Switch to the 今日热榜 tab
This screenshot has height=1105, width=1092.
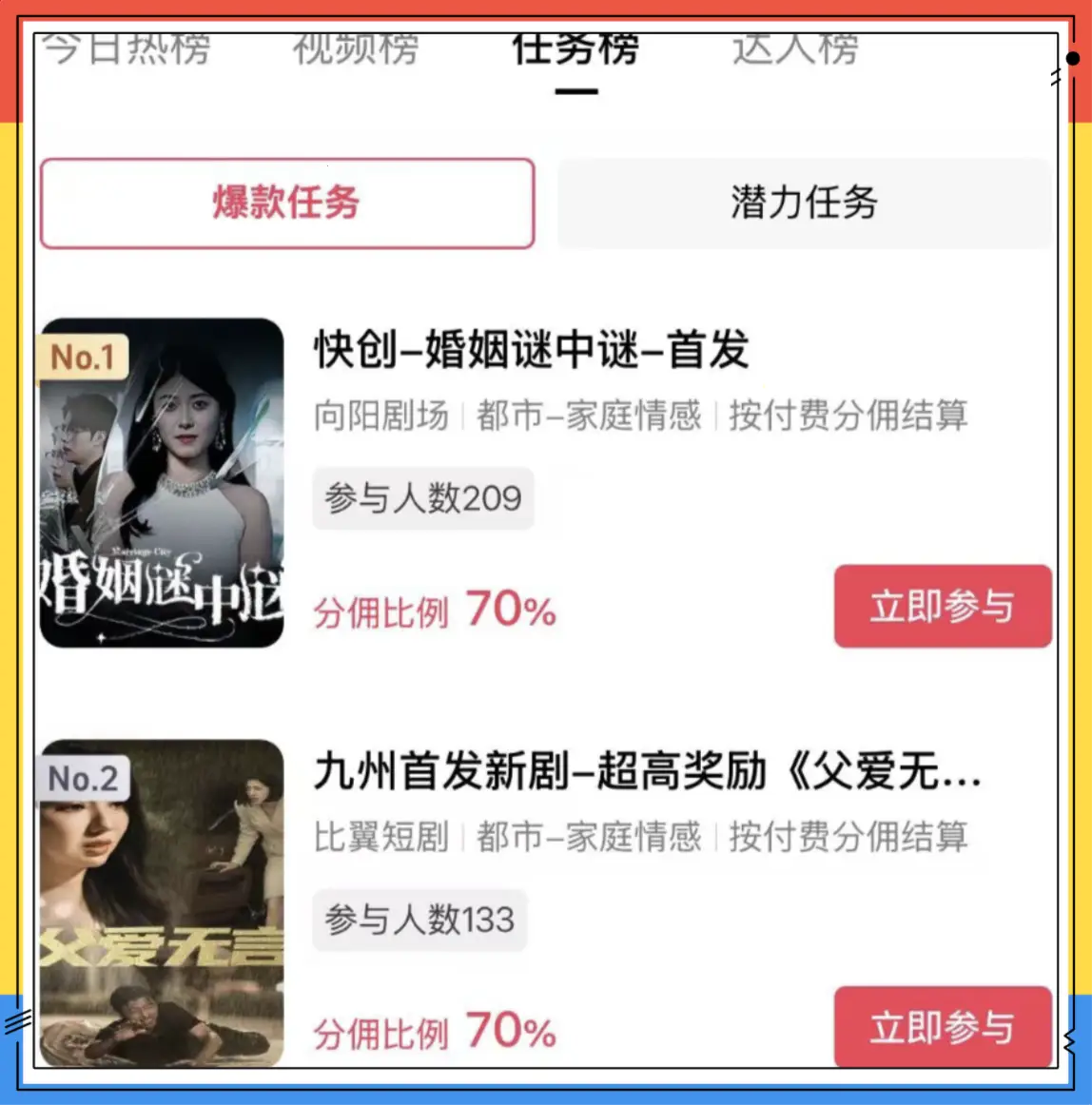(126, 48)
